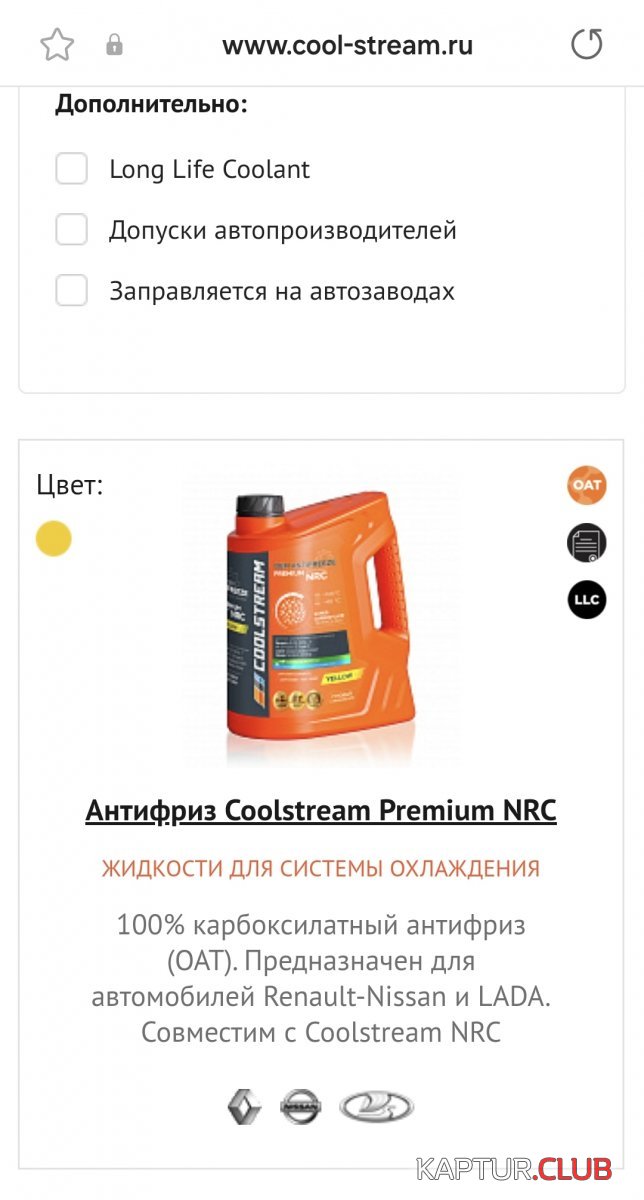Open the Жидкости для системы охлаждения category
The height and width of the screenshot is (1200, 644).
point(321,868)
